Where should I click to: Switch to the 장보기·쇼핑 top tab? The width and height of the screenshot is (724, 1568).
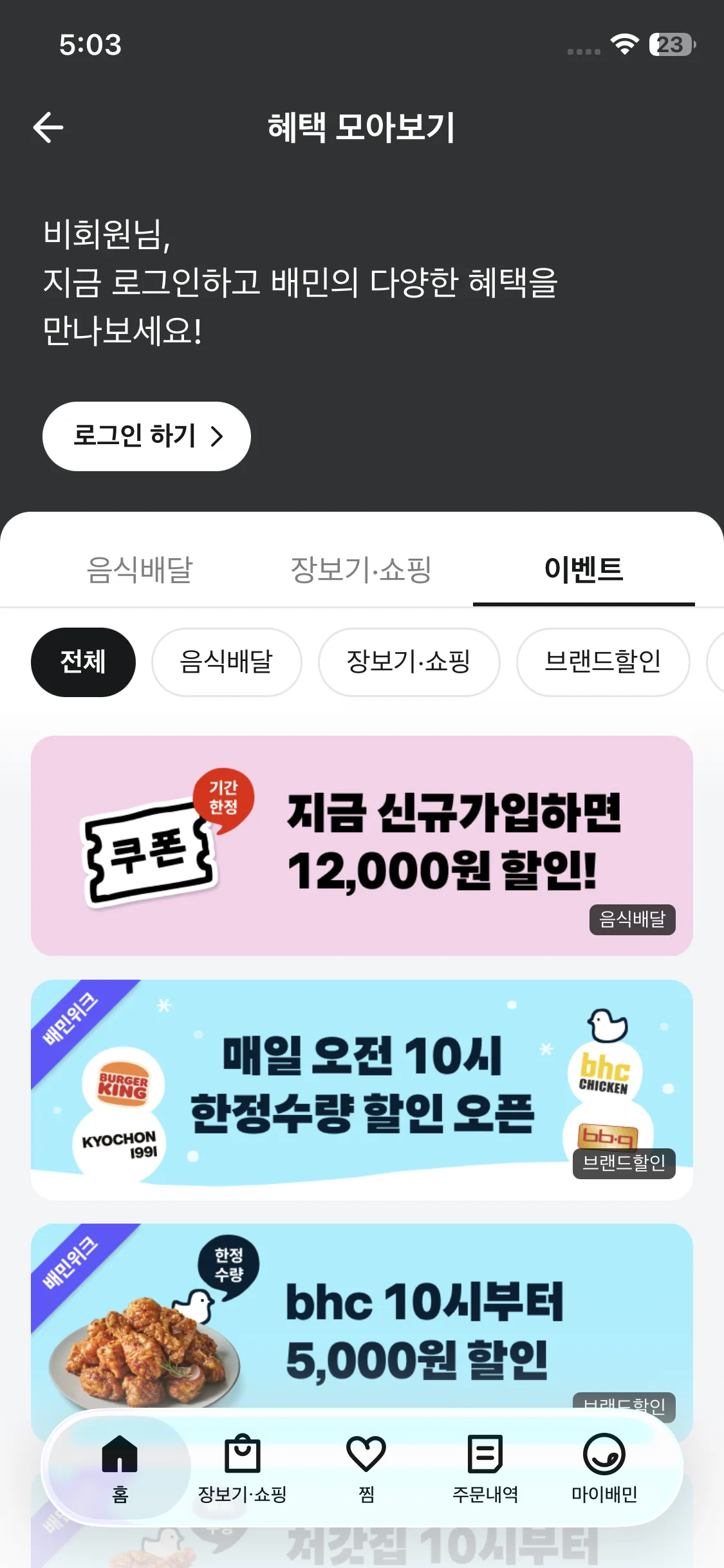tap(360, 570)
